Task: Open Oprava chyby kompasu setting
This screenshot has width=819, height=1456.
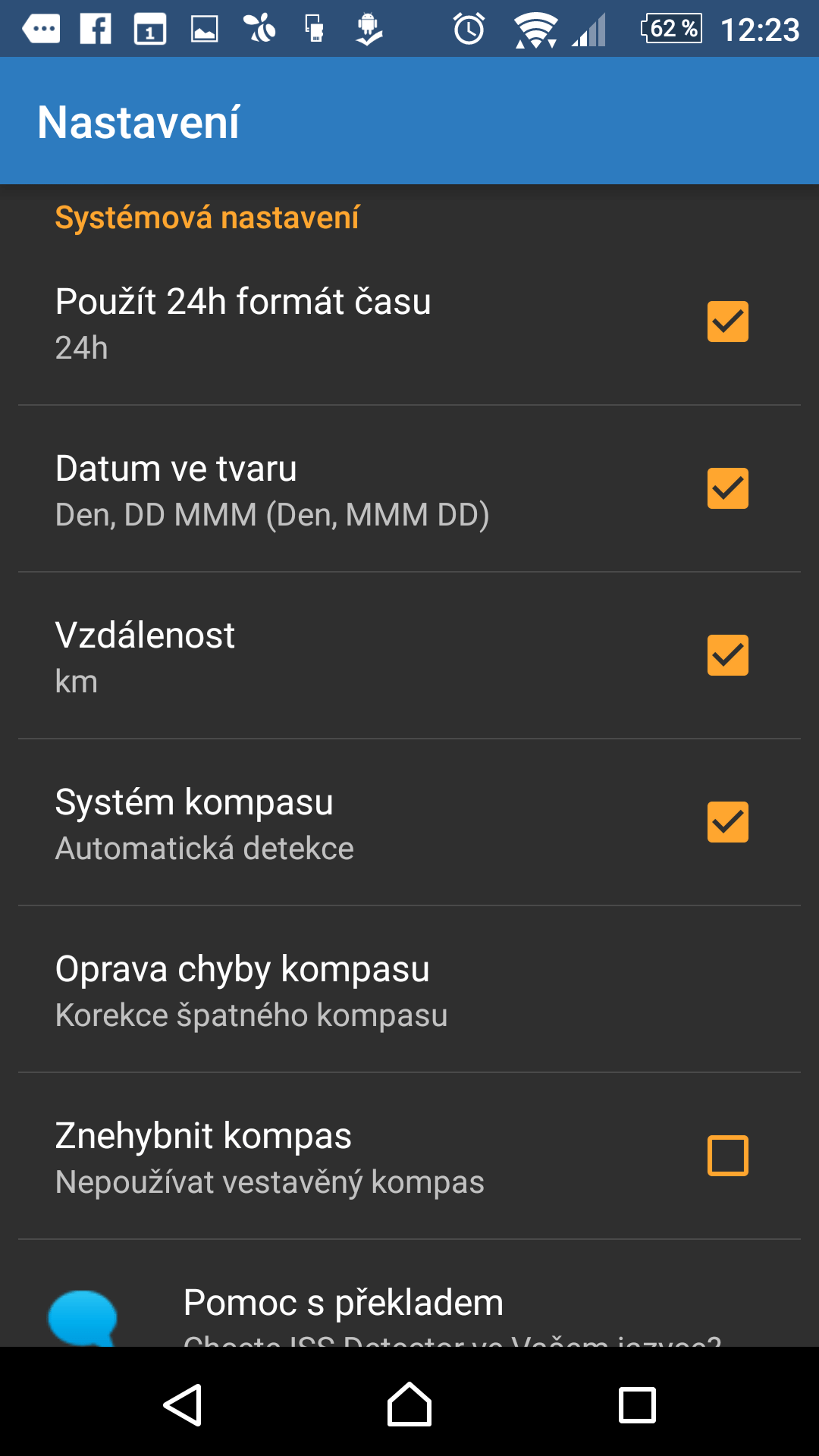Action: (409, 990)
